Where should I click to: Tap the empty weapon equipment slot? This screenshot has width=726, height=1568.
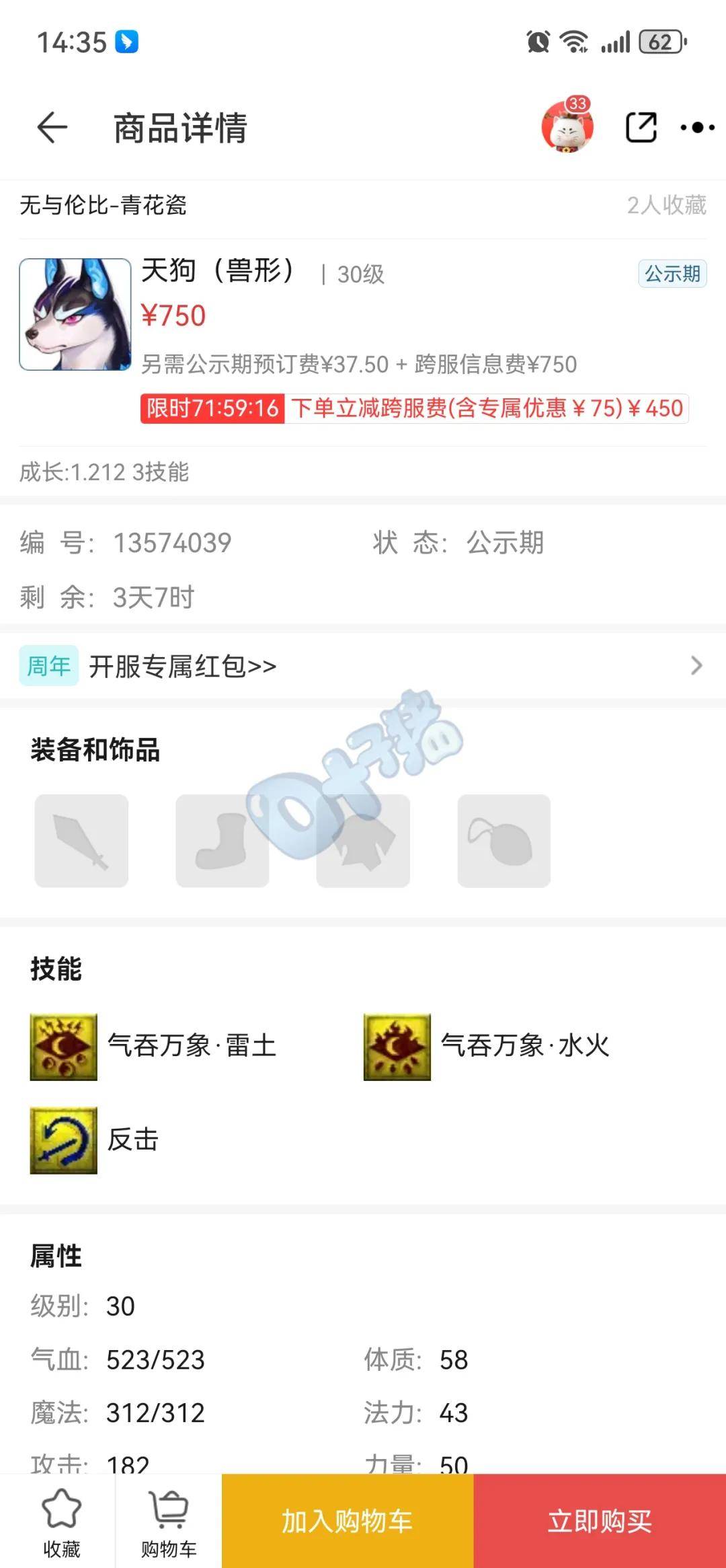coord(81,841)
